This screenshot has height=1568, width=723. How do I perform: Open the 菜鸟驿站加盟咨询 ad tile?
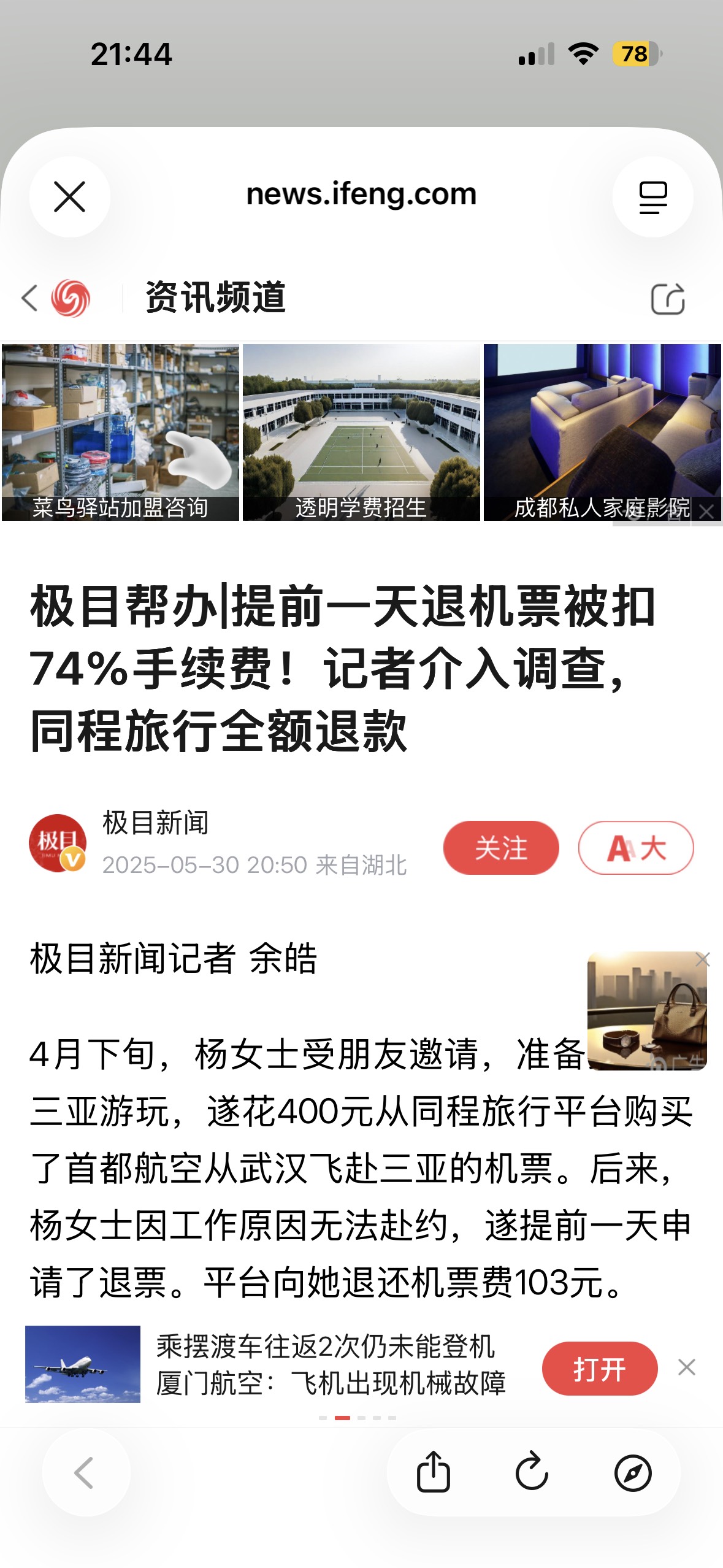[120, 432]
